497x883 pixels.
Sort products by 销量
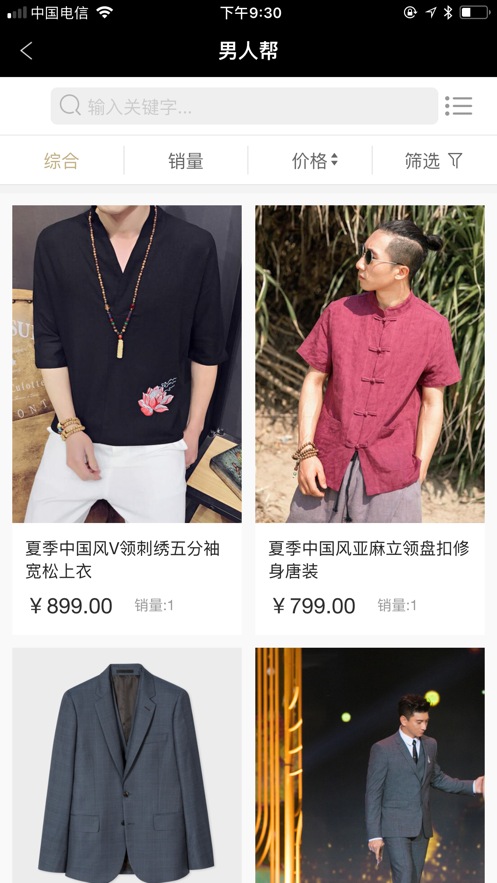pyautogui.click(x=186, y=161)
